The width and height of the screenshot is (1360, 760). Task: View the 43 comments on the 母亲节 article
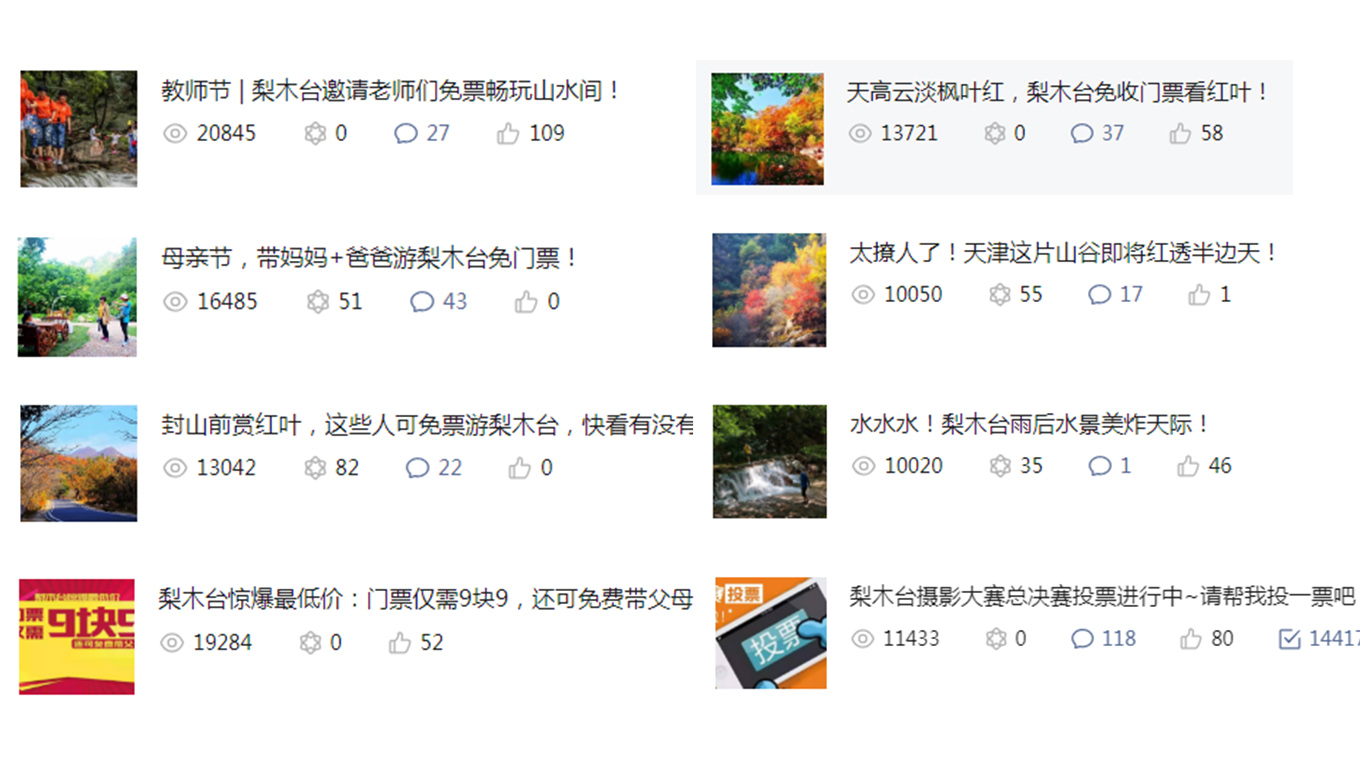439,301
